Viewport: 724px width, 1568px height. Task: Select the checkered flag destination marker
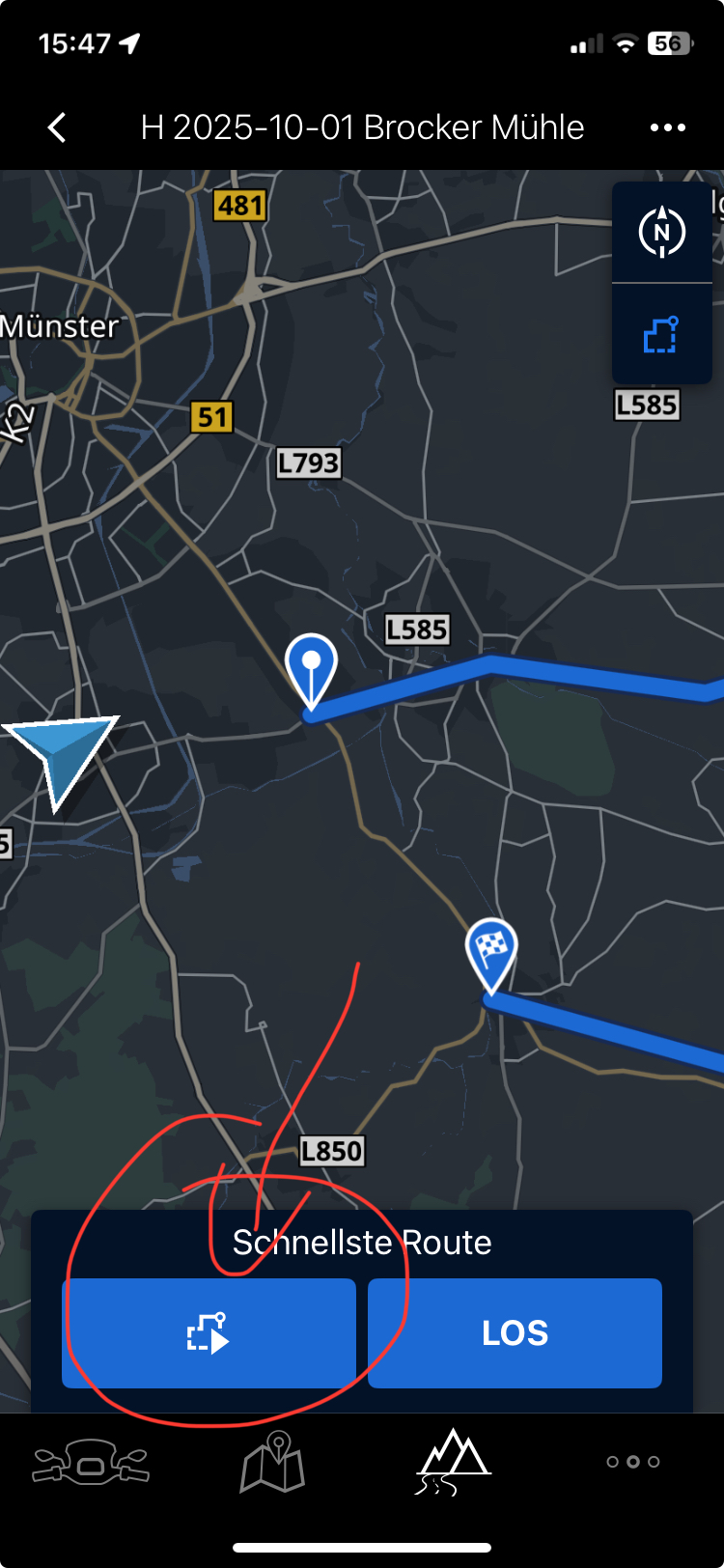pos(491,952)
